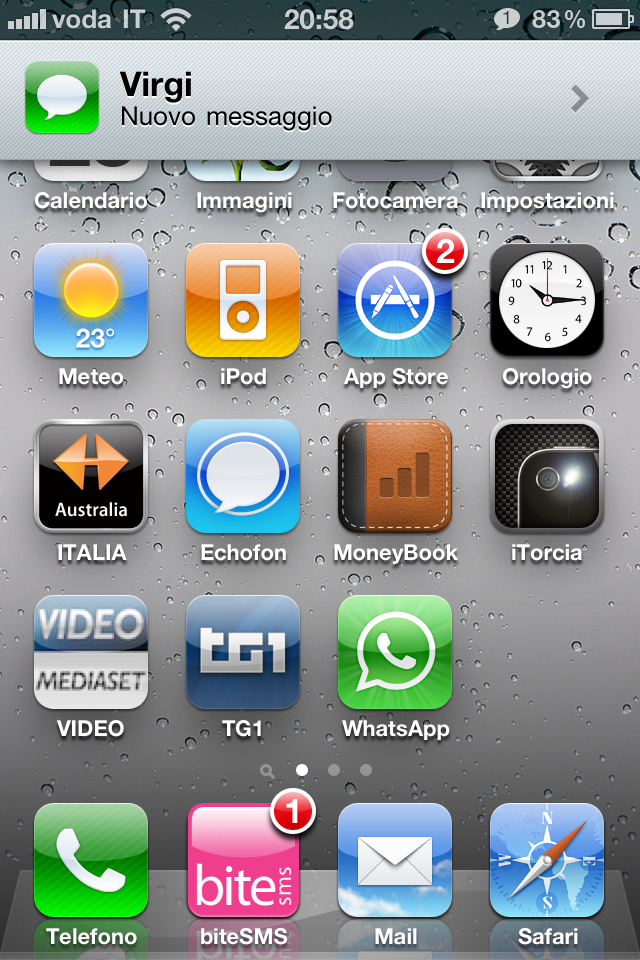
Task: Launch Safari browser
Action: [x=547, y=860]
